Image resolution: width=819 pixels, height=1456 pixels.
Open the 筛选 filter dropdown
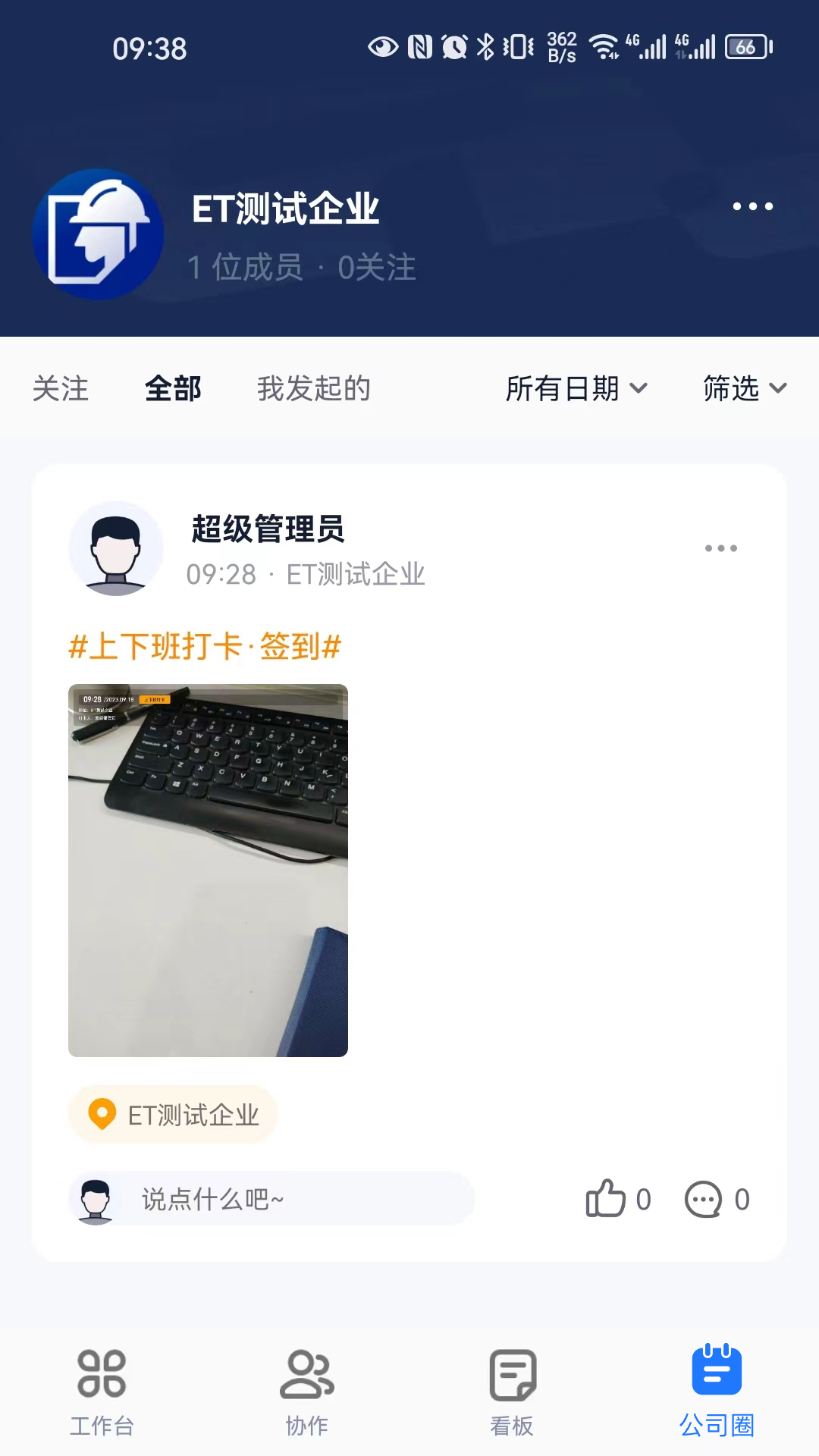click(744, 388)
